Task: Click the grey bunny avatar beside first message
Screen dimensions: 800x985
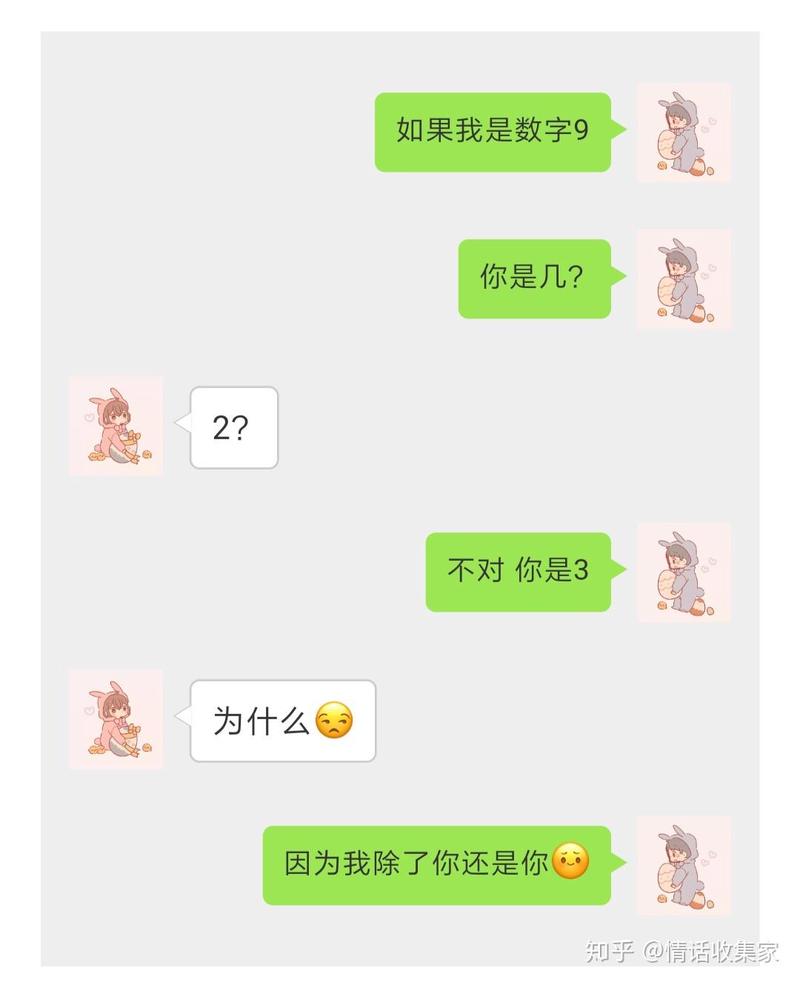Action: click(x=683, y=133)
